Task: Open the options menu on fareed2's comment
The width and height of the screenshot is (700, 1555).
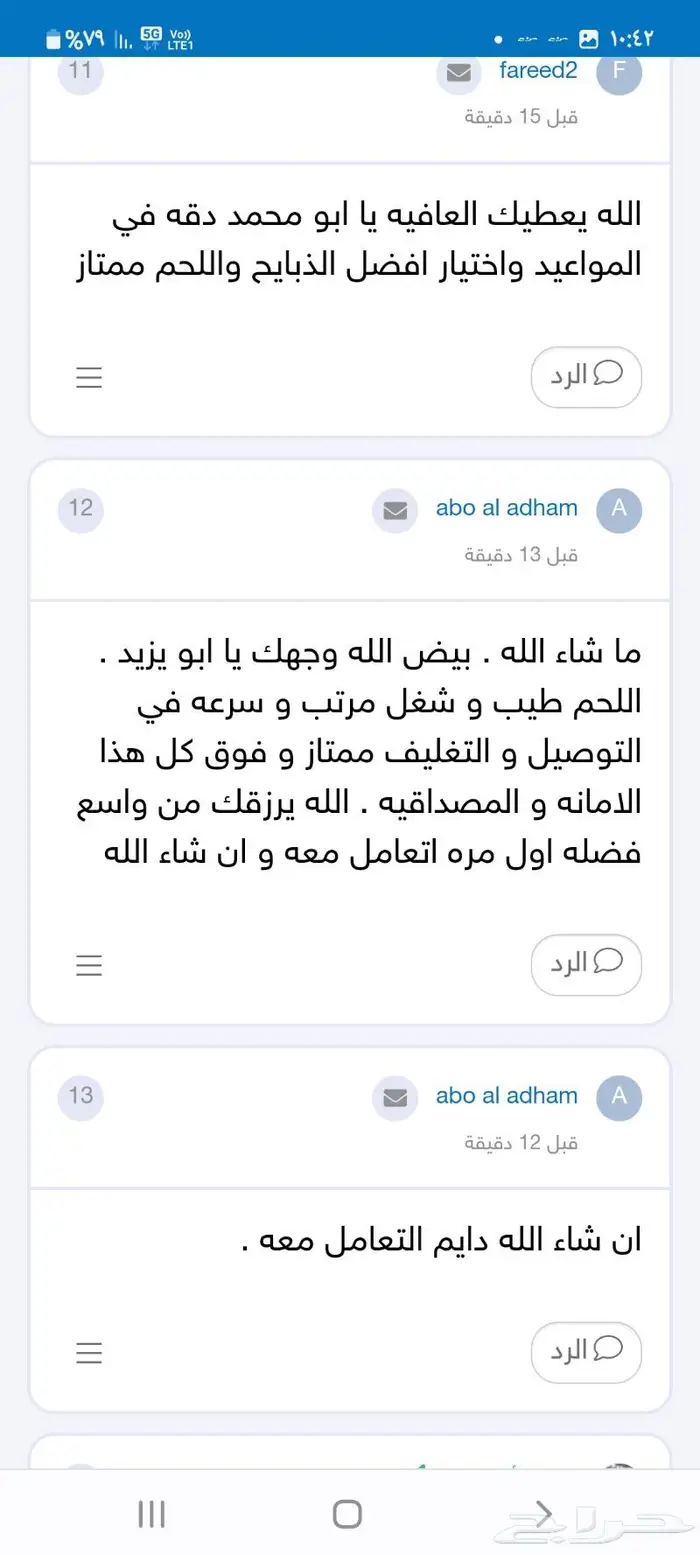Action: 90,377
